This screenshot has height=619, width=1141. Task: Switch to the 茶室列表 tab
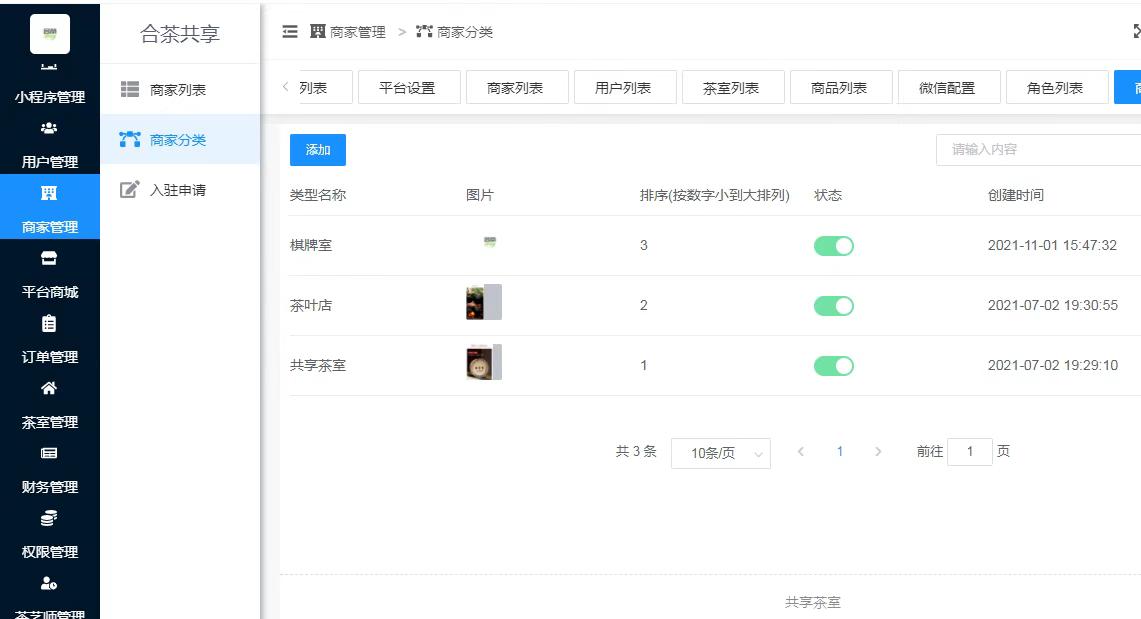(731, 88)
